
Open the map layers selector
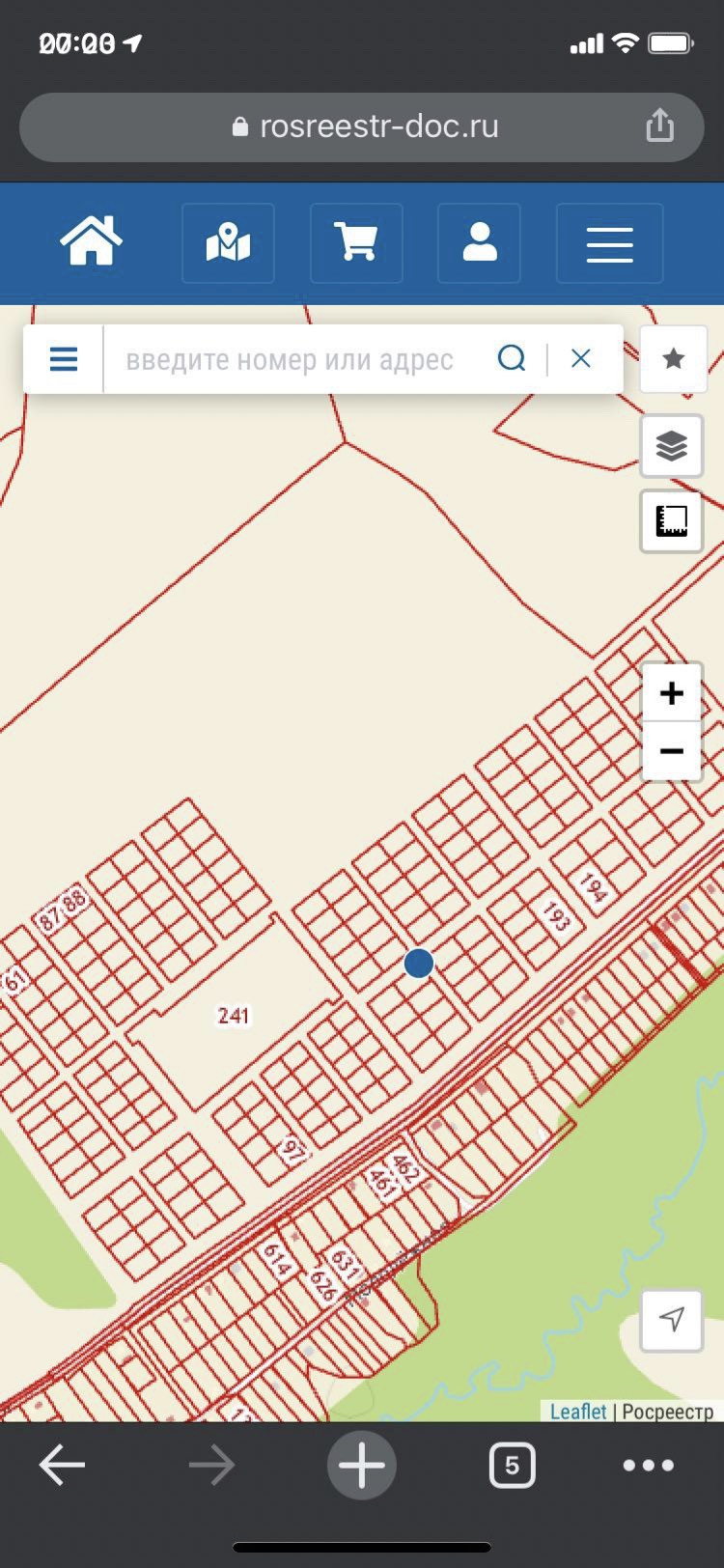click(x=672, y=445)
